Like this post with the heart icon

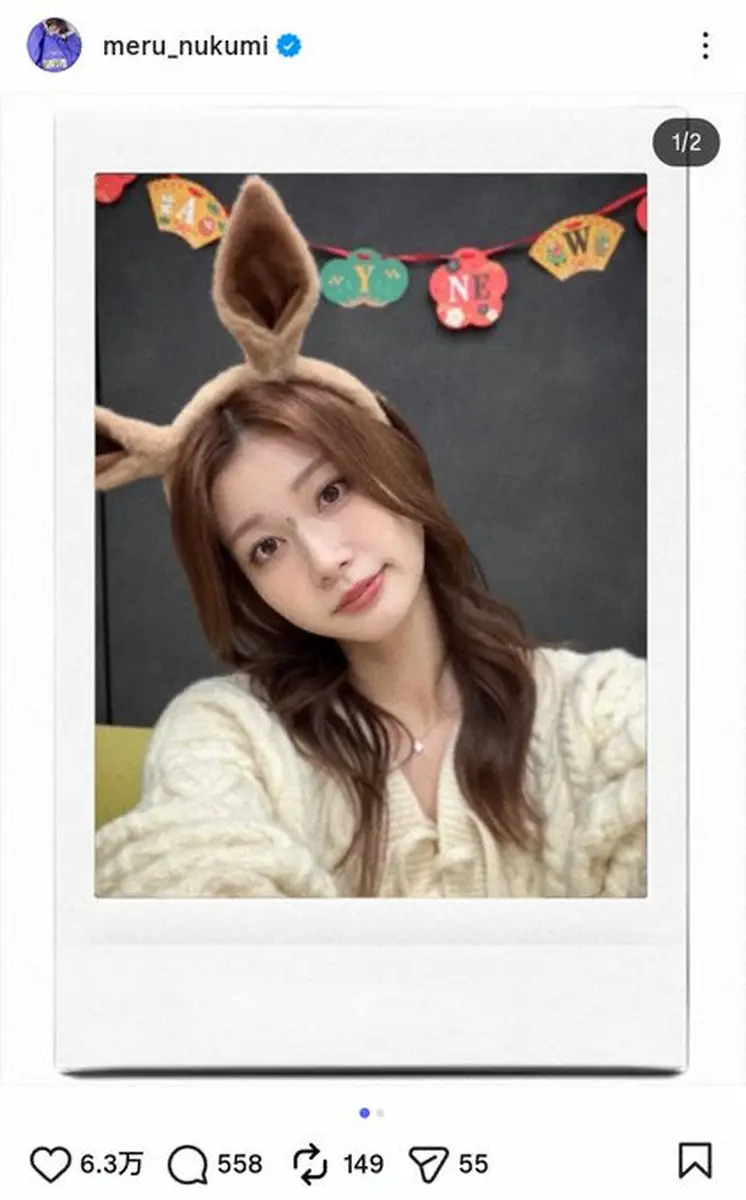click(50, 1163)
